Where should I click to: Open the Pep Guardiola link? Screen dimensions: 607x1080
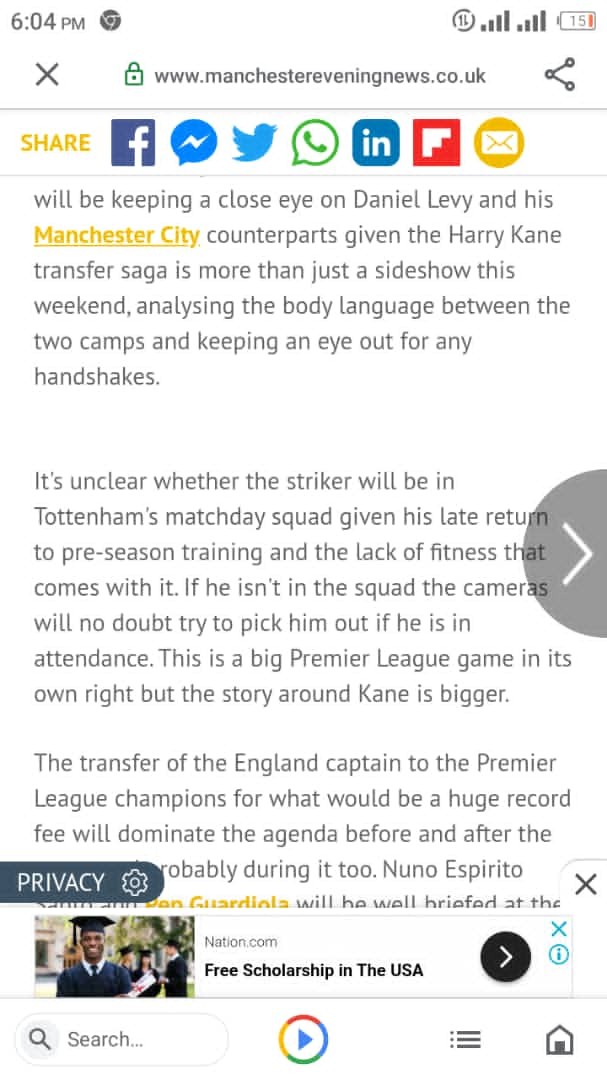[x=217, y=903]
